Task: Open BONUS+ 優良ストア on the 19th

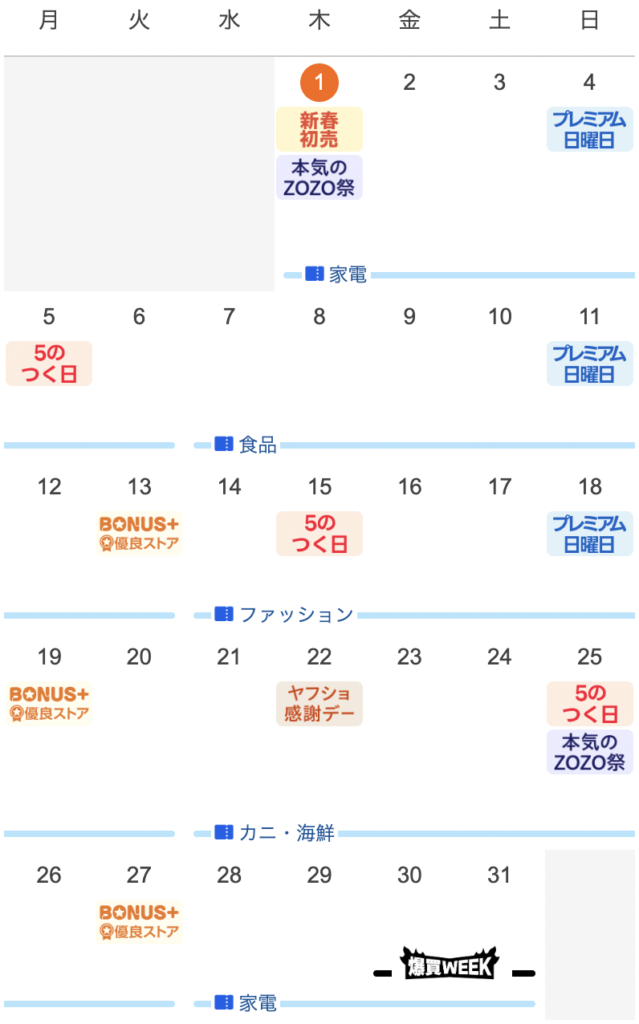Action: [49, 703]
